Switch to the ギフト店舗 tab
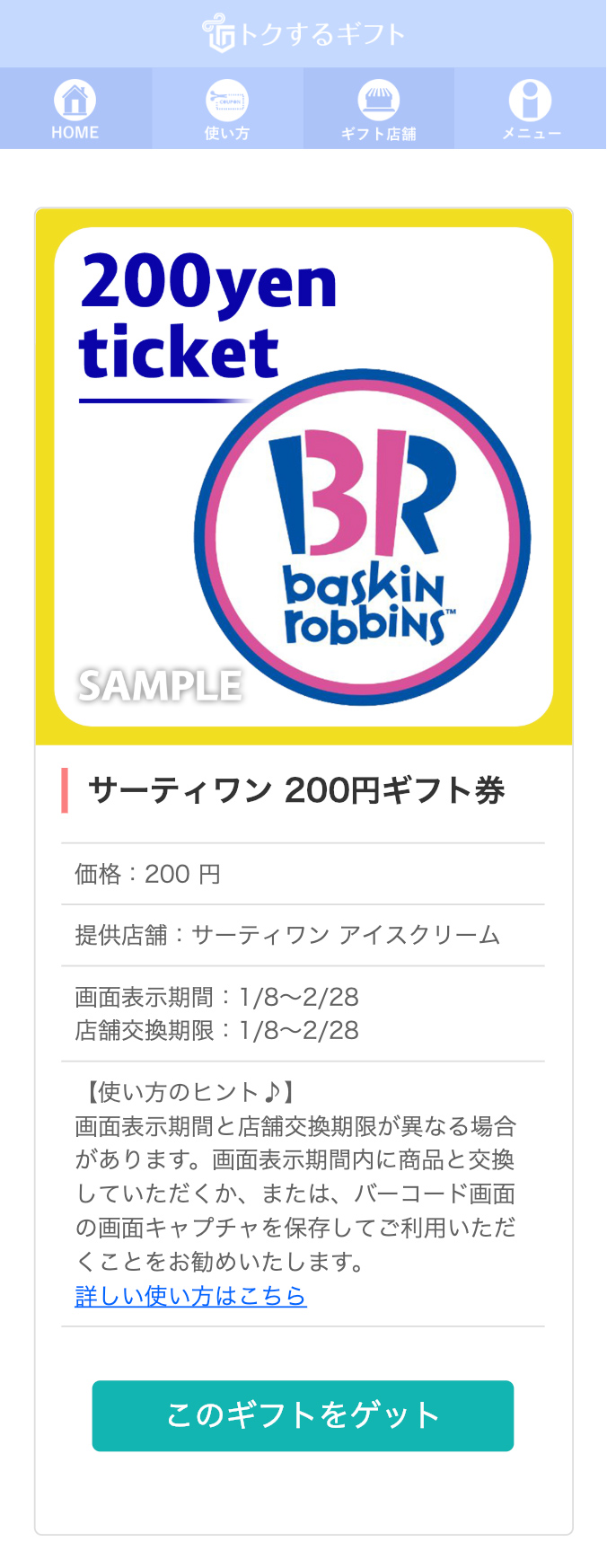Image resolution: width=607 pixels, height=1568 pixels. point(378,109)
